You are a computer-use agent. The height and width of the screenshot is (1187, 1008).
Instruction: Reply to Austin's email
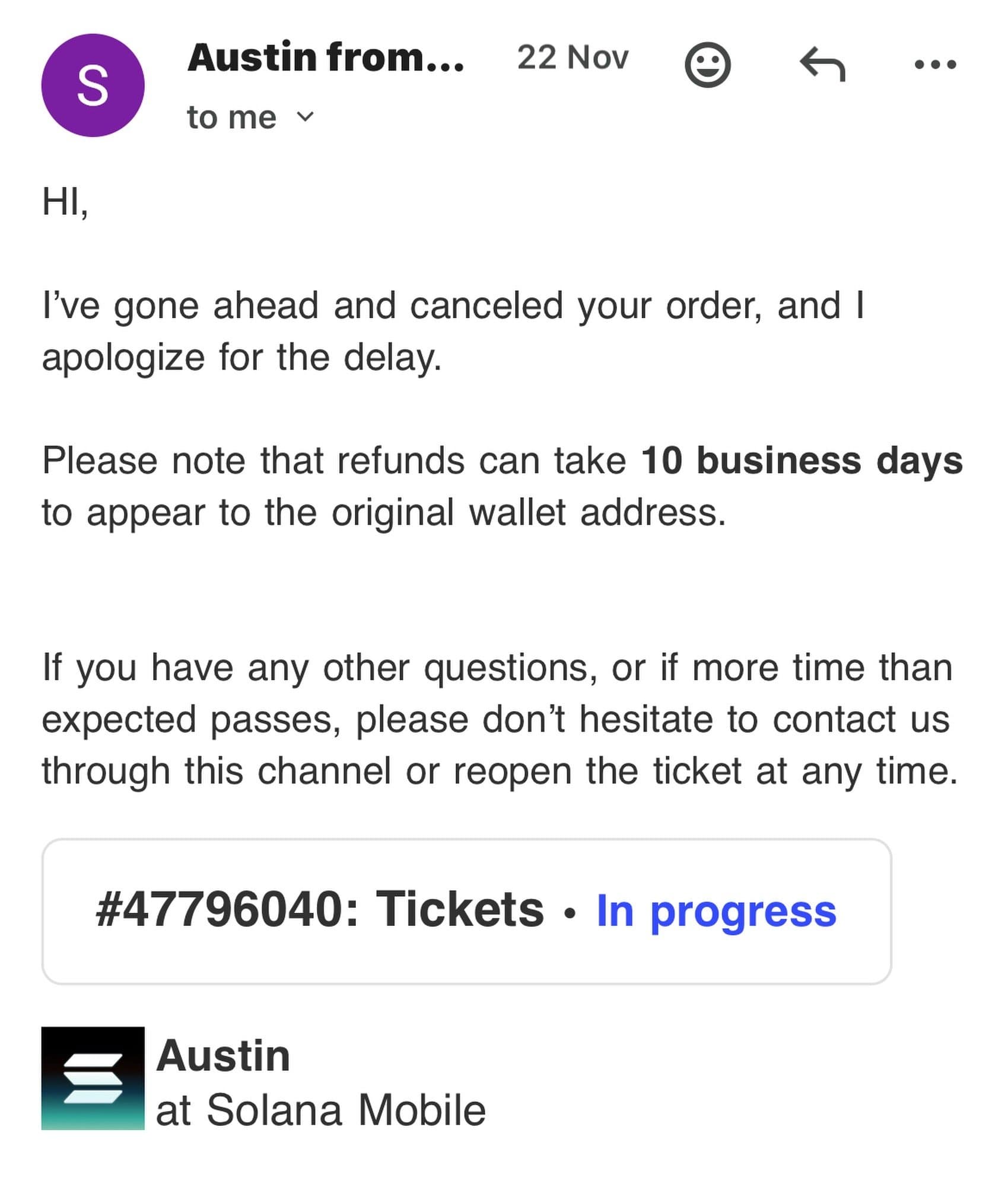click(822, 65)
